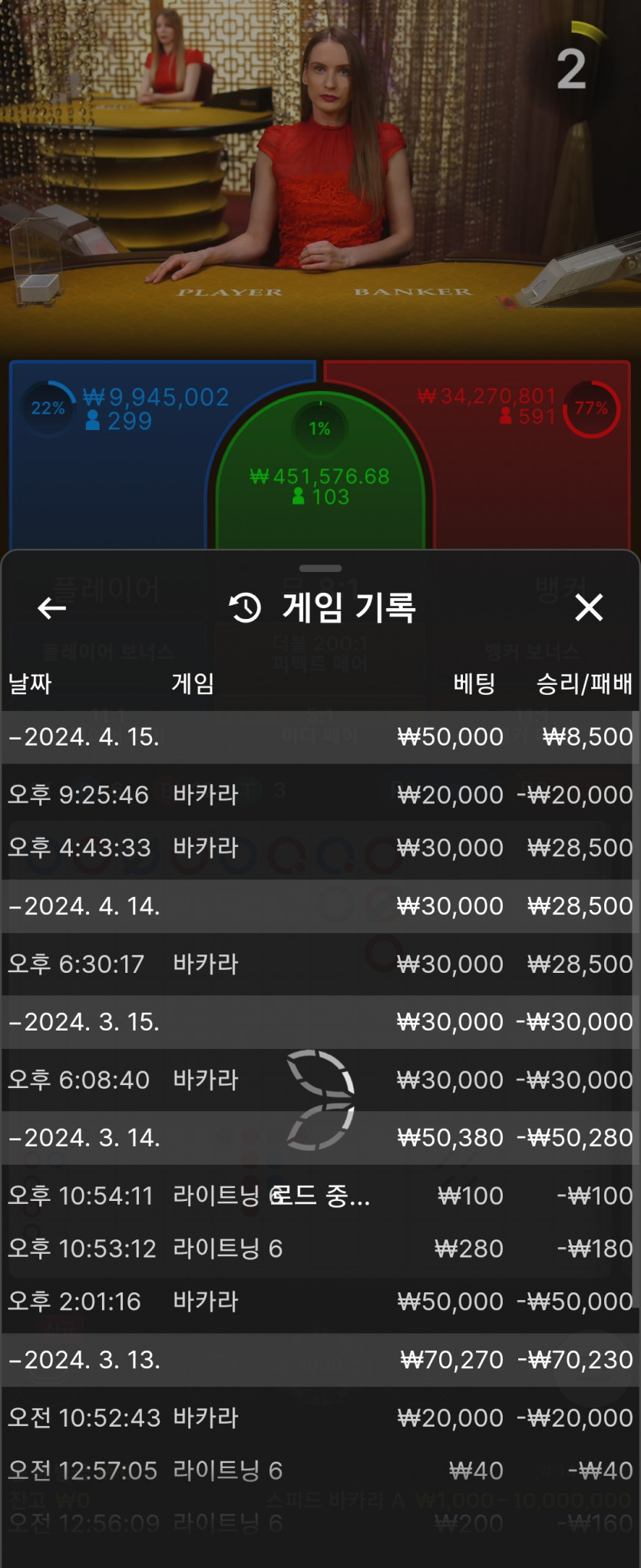The width and height of the screenshot is (641, 1568).
Task: Open the 오후 6:30:17 바카라 record
Action: point(319,964)
